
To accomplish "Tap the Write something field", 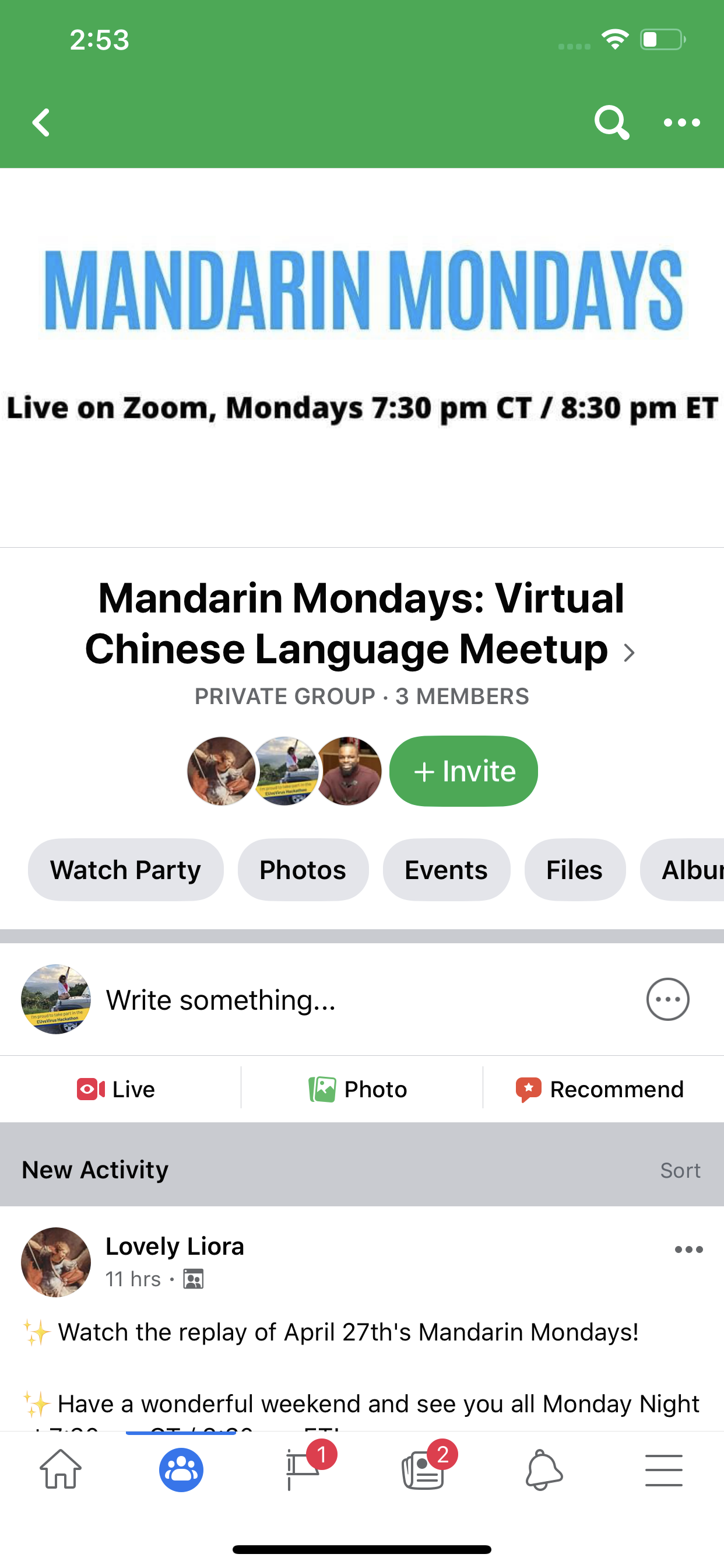I will pyautogui.click(x=222, y=1000).
